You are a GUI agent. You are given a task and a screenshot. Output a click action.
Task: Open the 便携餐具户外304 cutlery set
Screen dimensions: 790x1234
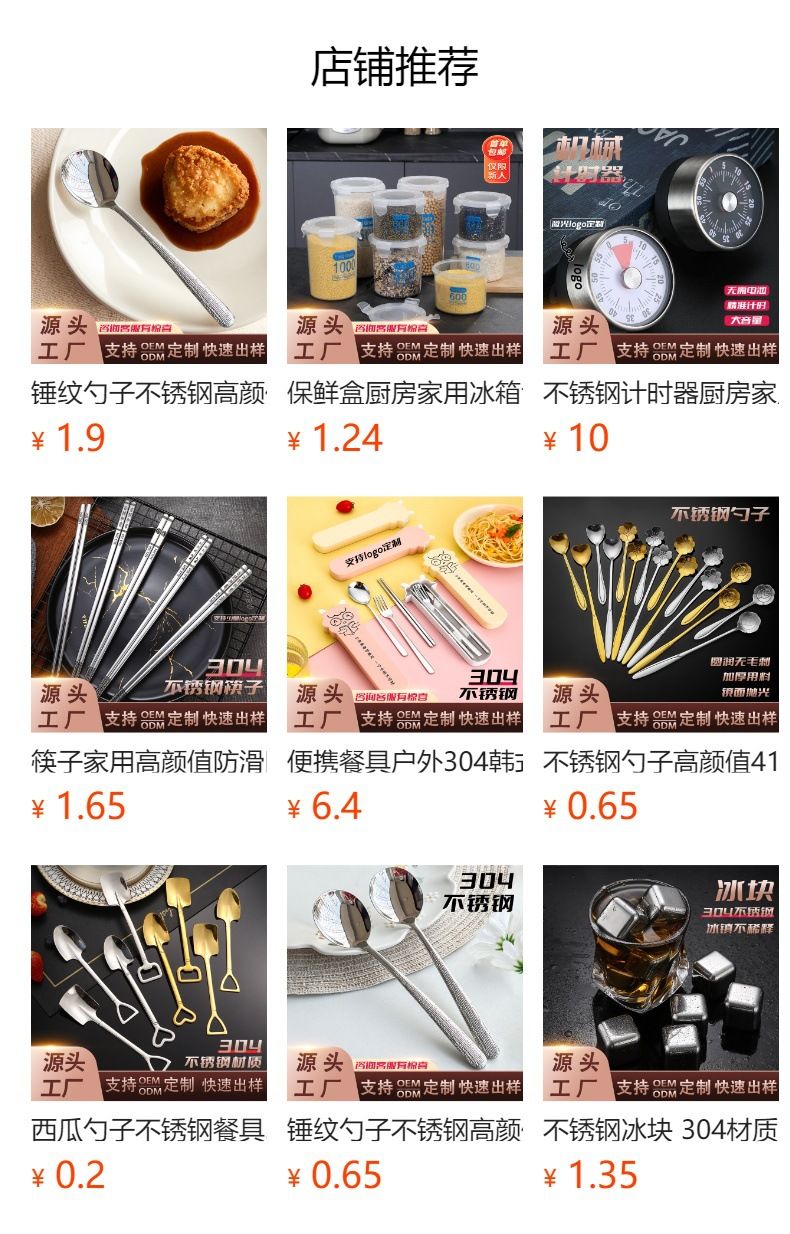click(405, 614)
